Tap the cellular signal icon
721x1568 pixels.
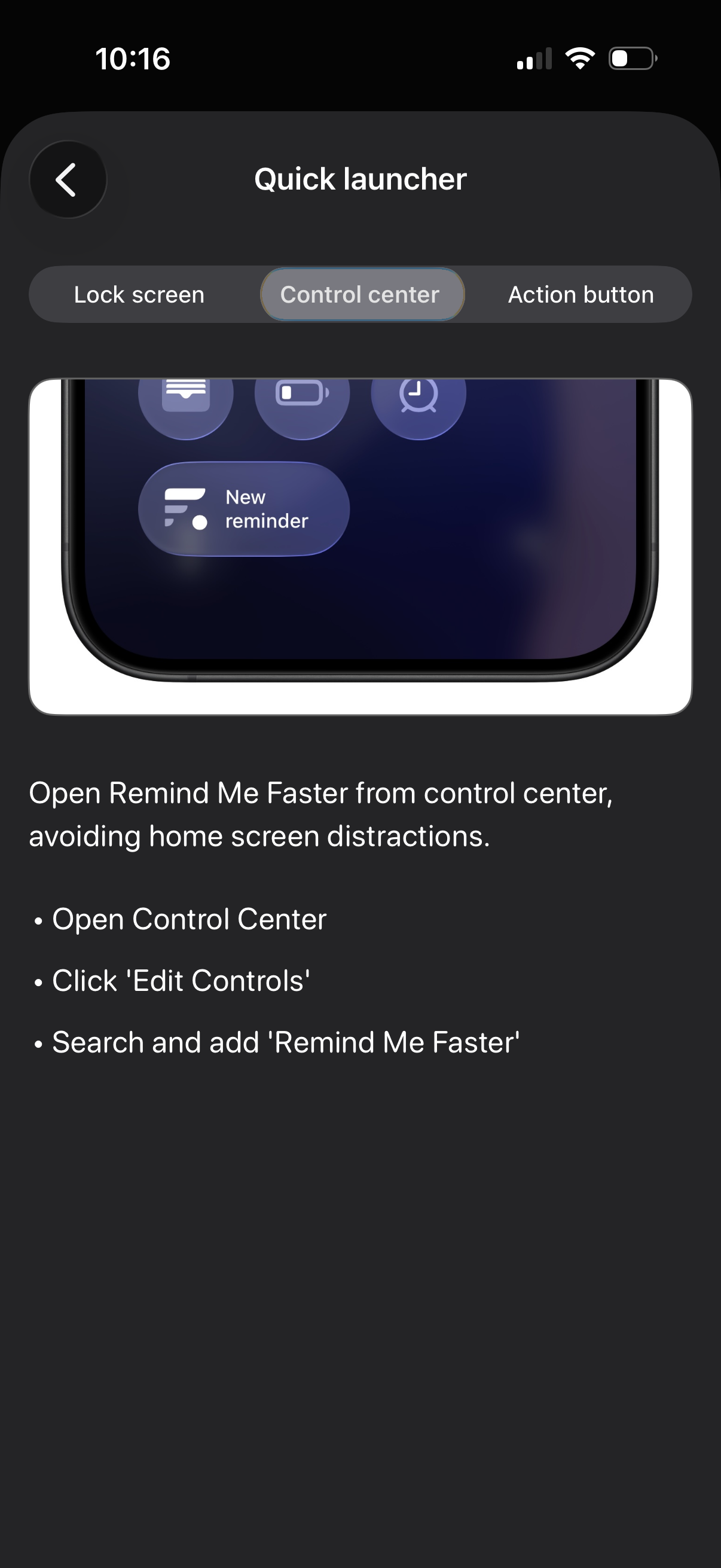(534, 58)
